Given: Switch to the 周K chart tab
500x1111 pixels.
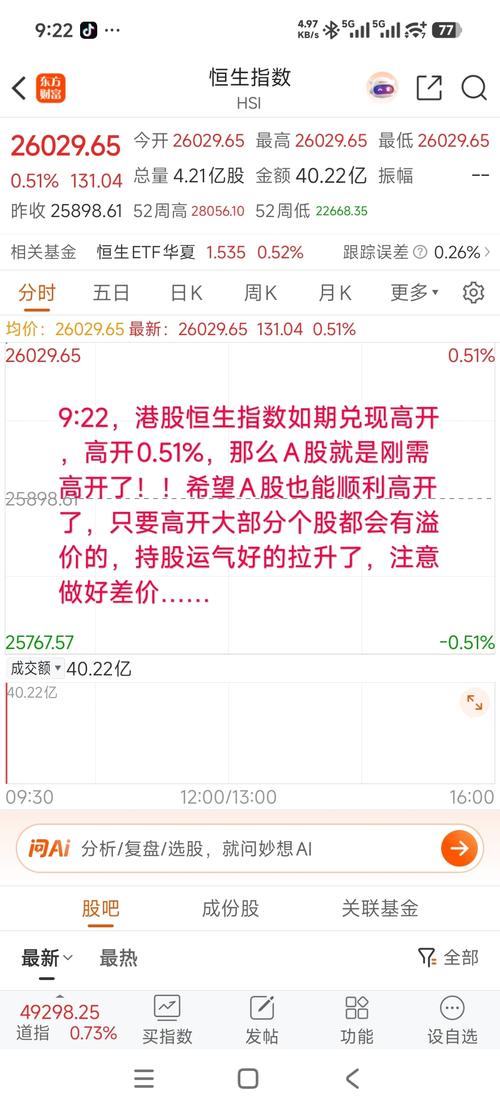Looking at the screenshot, I should point(260,293).
